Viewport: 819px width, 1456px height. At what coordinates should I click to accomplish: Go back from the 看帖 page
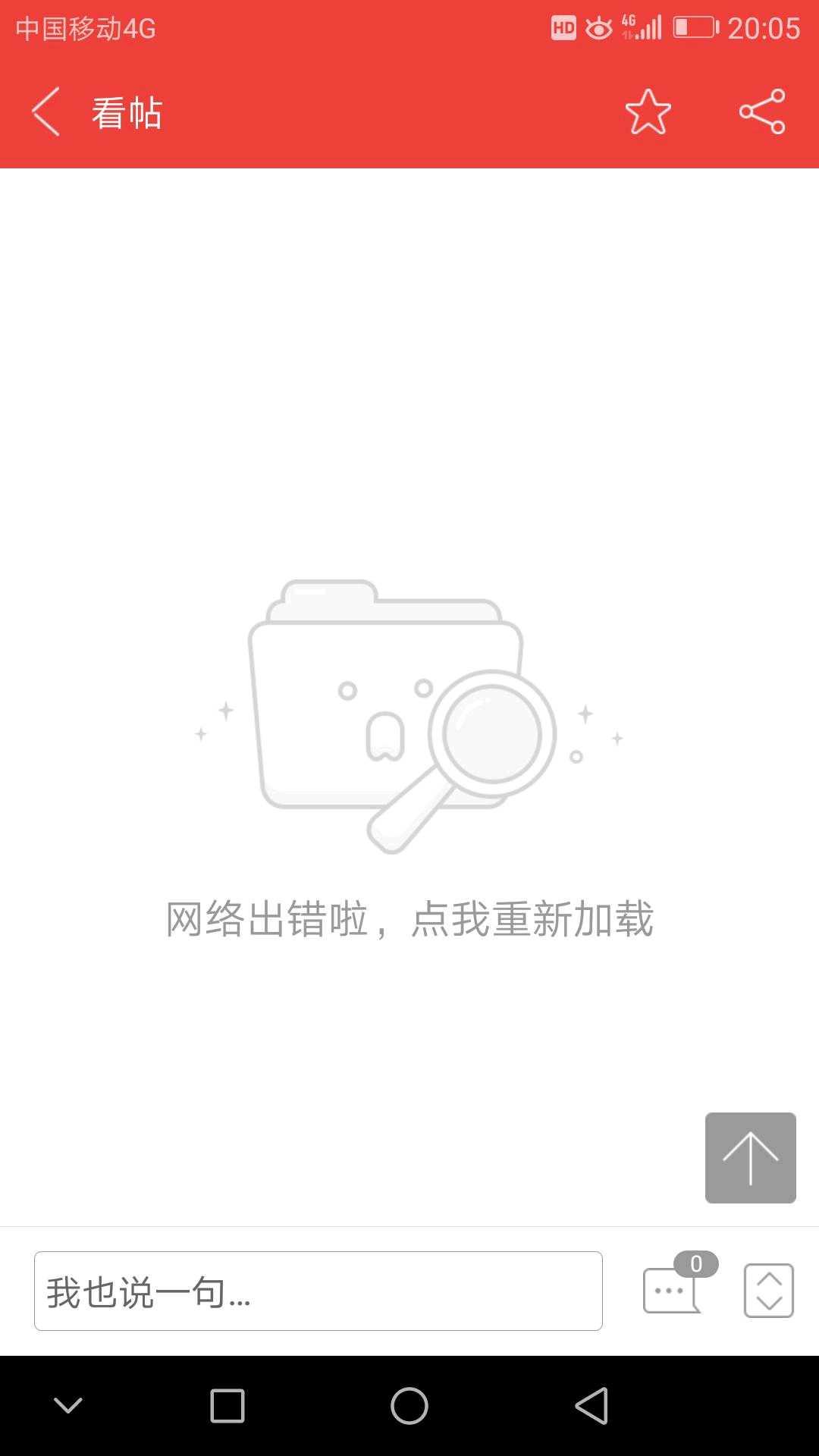coord(45,112)
